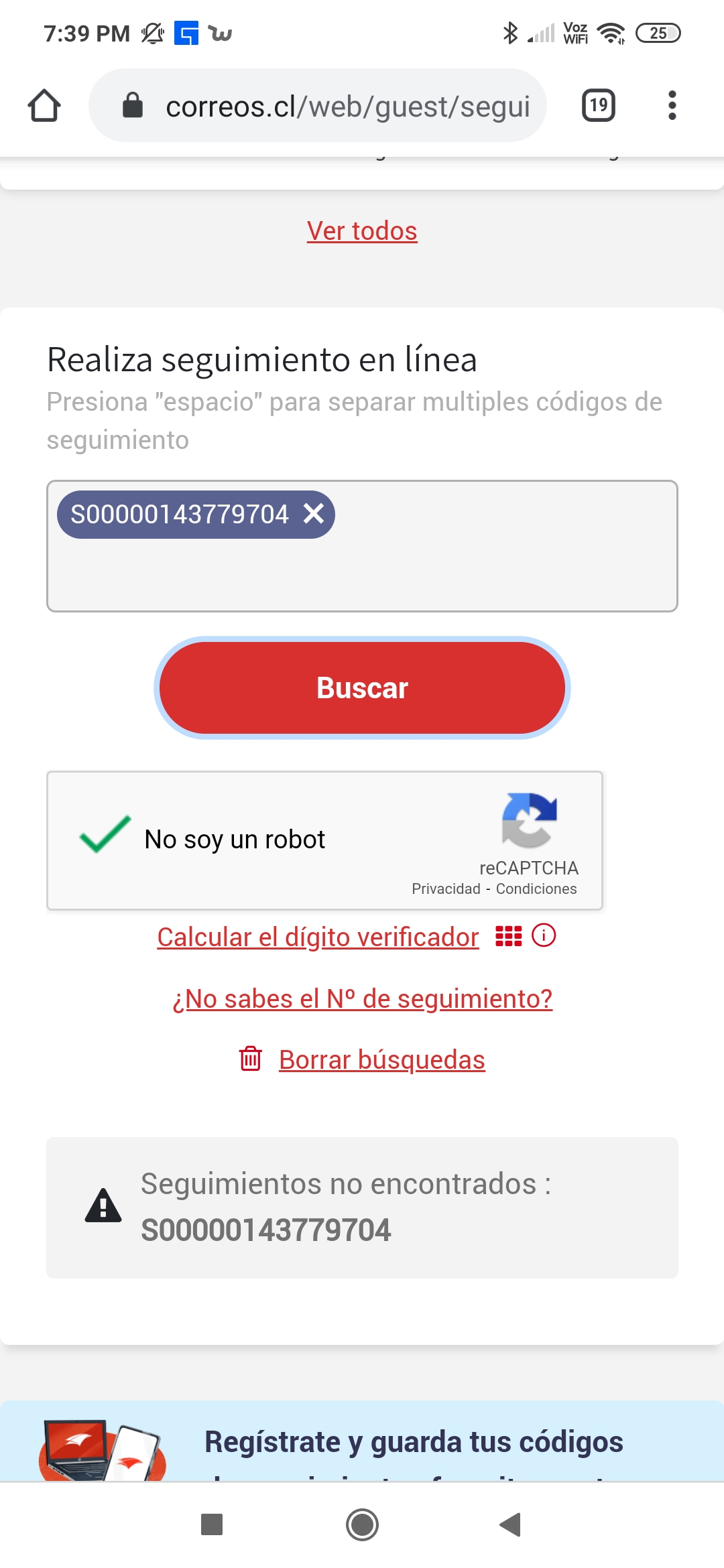Open the tab switcher showing 19 tabs
Image resolution: width=724 pixels, height=1568 pixels.
[598, 106]
